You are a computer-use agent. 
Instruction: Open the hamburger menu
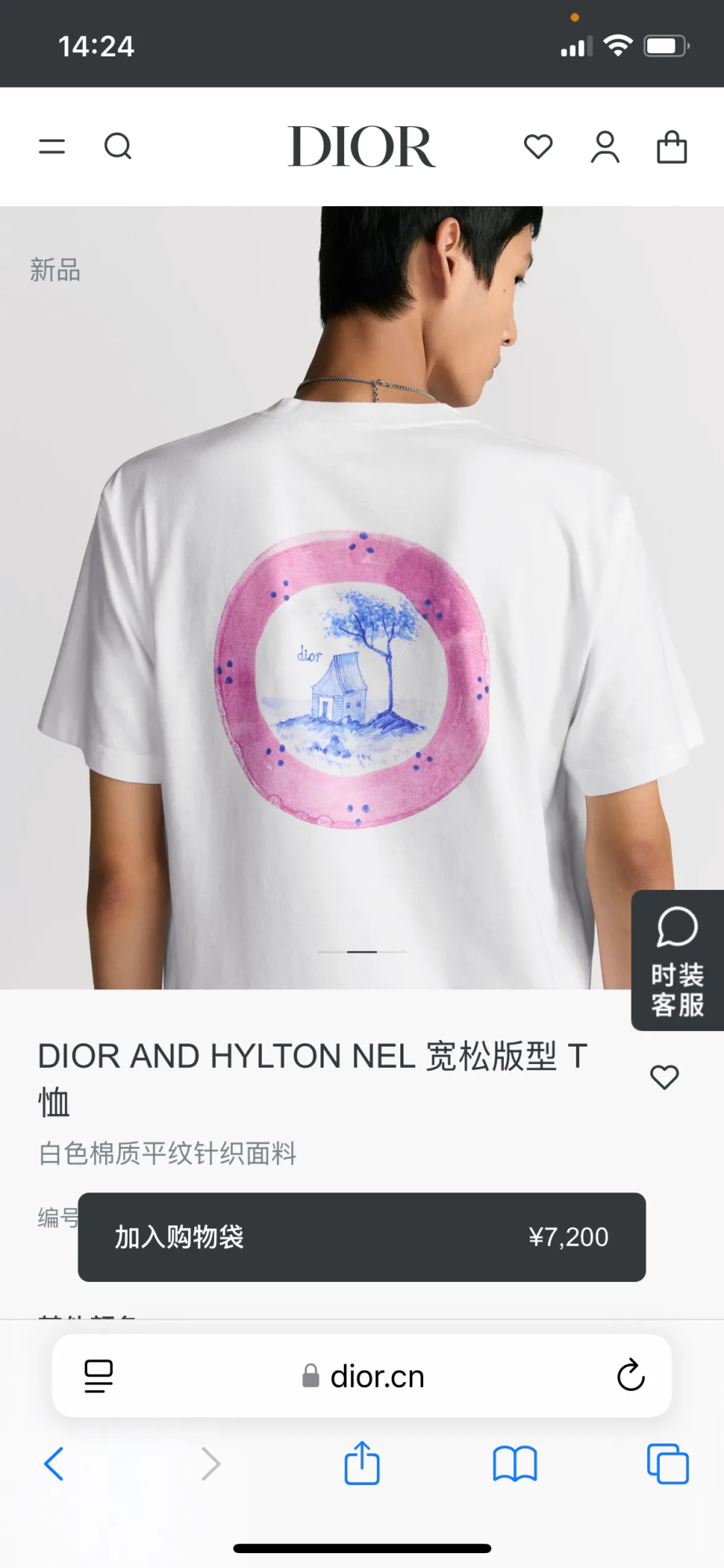[52, 147]
